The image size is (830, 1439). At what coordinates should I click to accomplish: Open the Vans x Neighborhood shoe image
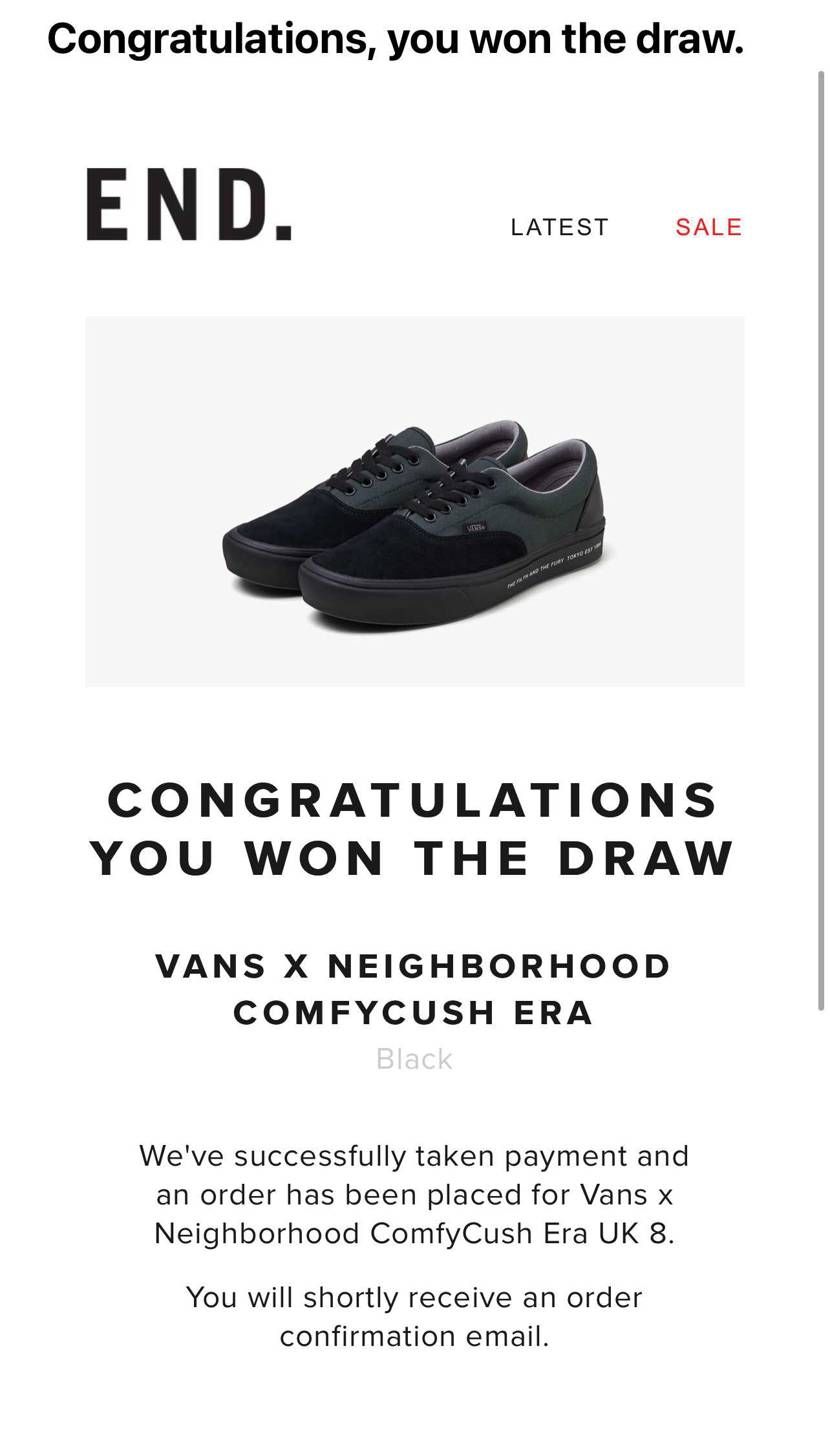pos(415,501)
